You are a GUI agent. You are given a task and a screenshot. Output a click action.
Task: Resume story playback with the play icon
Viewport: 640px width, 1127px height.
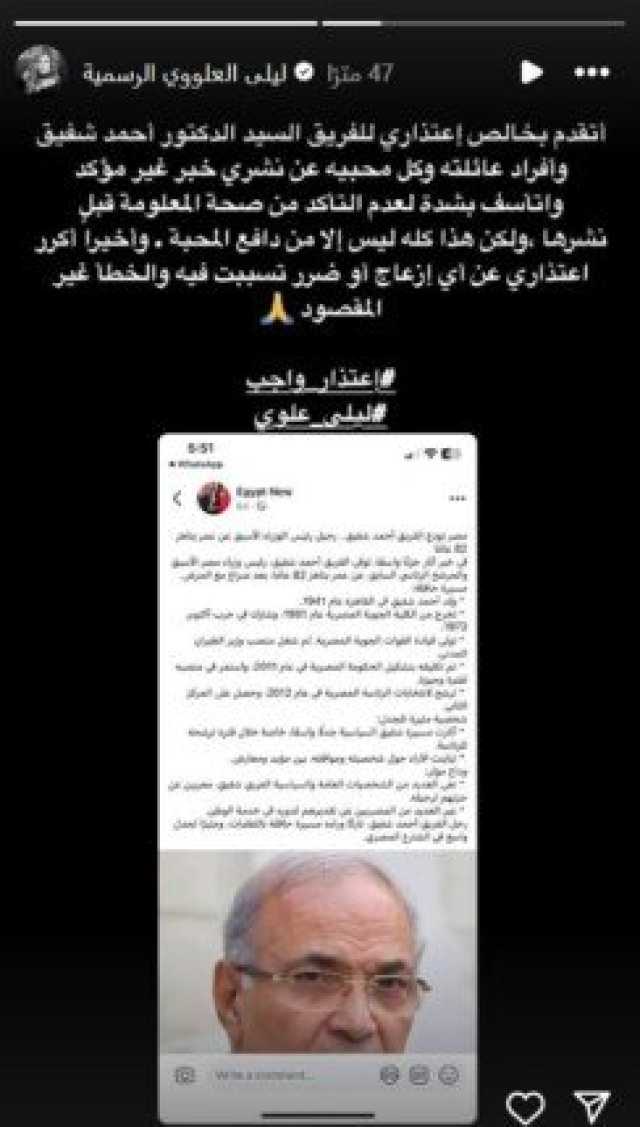tap(531, 72)
